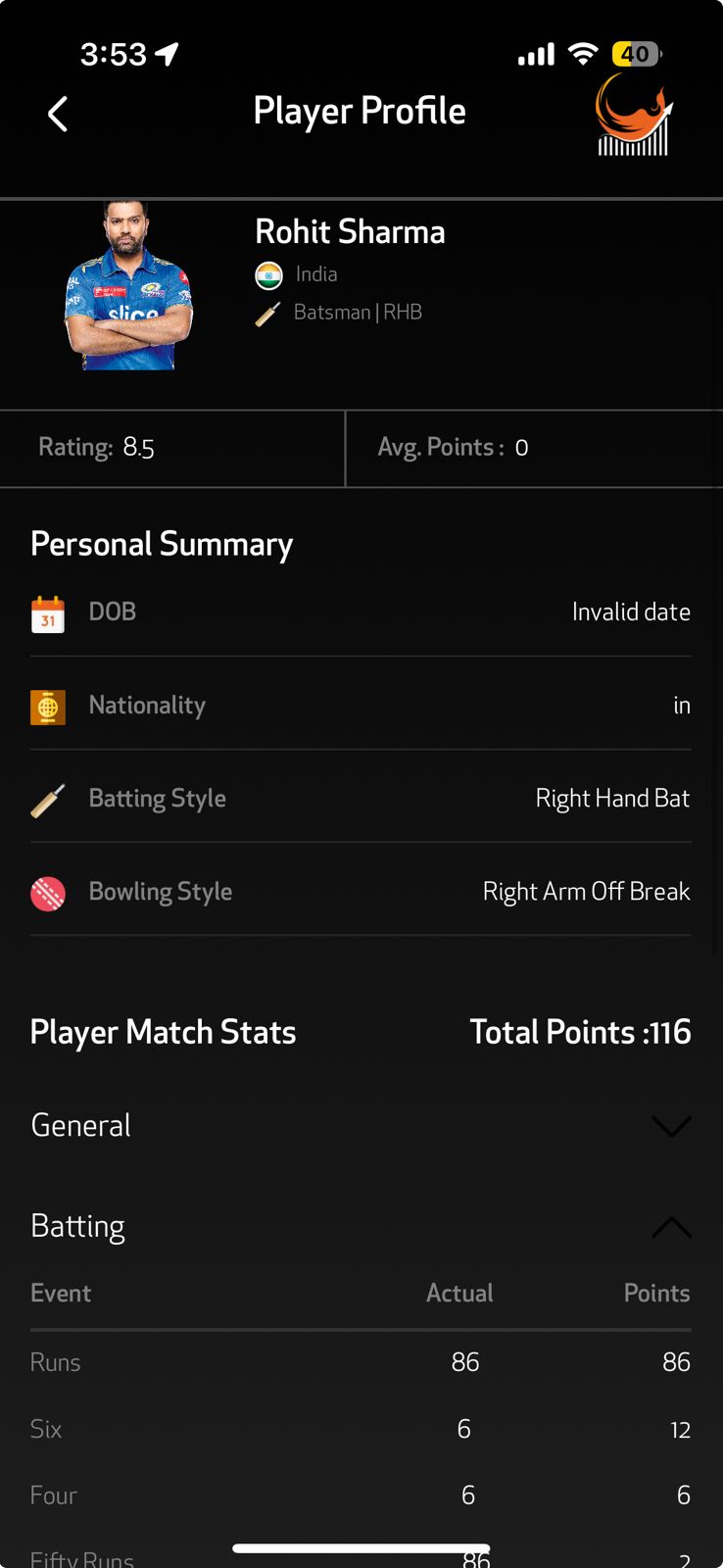The image size is (723, 1568).
Task: Expand the General stats section
Action: [671, 1126]
